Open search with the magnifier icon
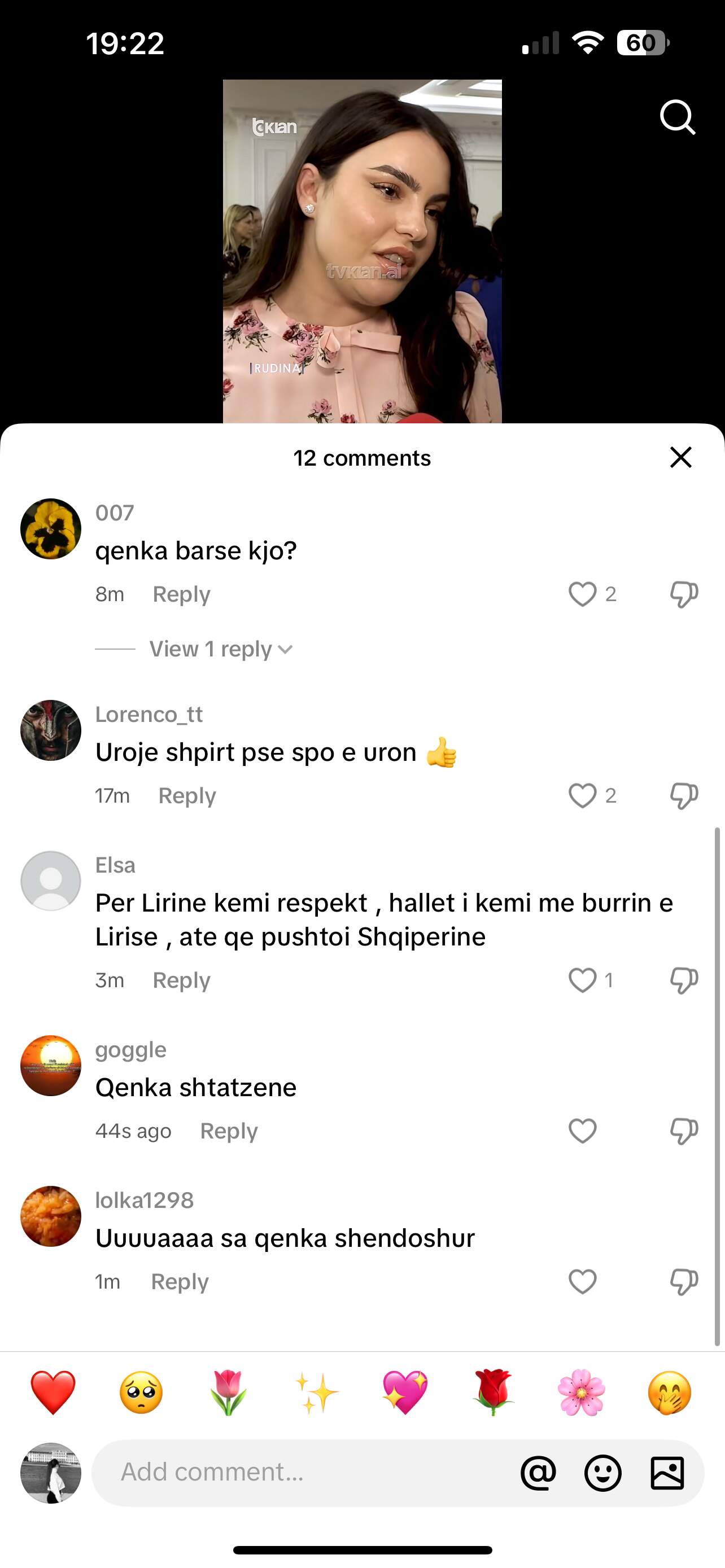725x1568 pixels. click(677, 117)
